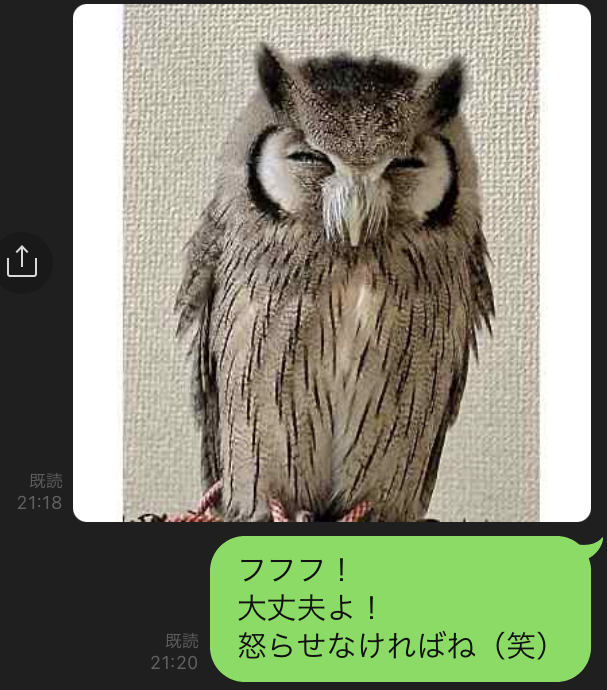Share the owl photo message
This screenshot has width=607, height=690.
(x=22, y=262)
